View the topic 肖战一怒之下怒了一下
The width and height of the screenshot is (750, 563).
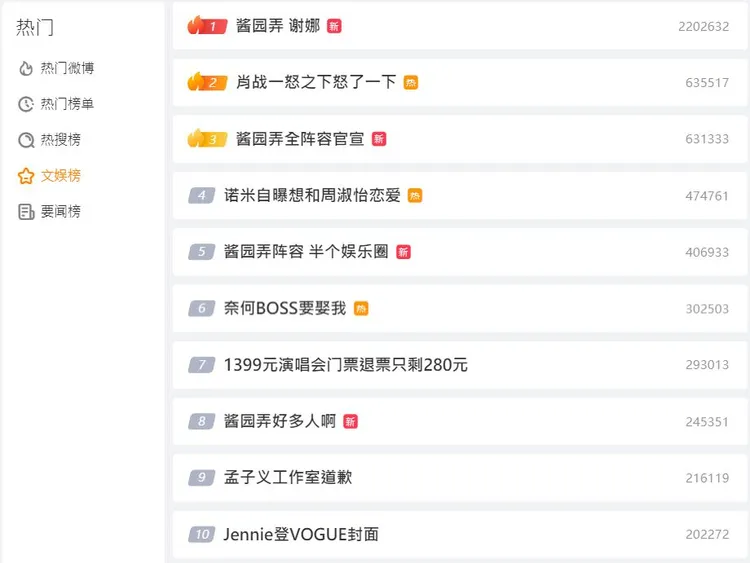click(x=316, y=82)
